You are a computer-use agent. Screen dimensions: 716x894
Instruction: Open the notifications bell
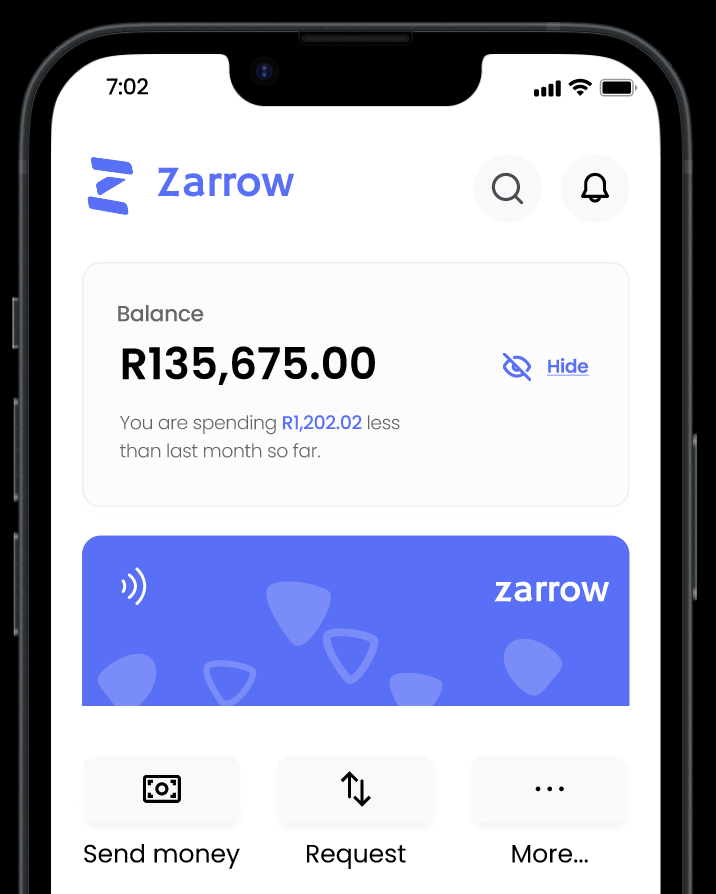pyautogui.click(x=595, y=188)
